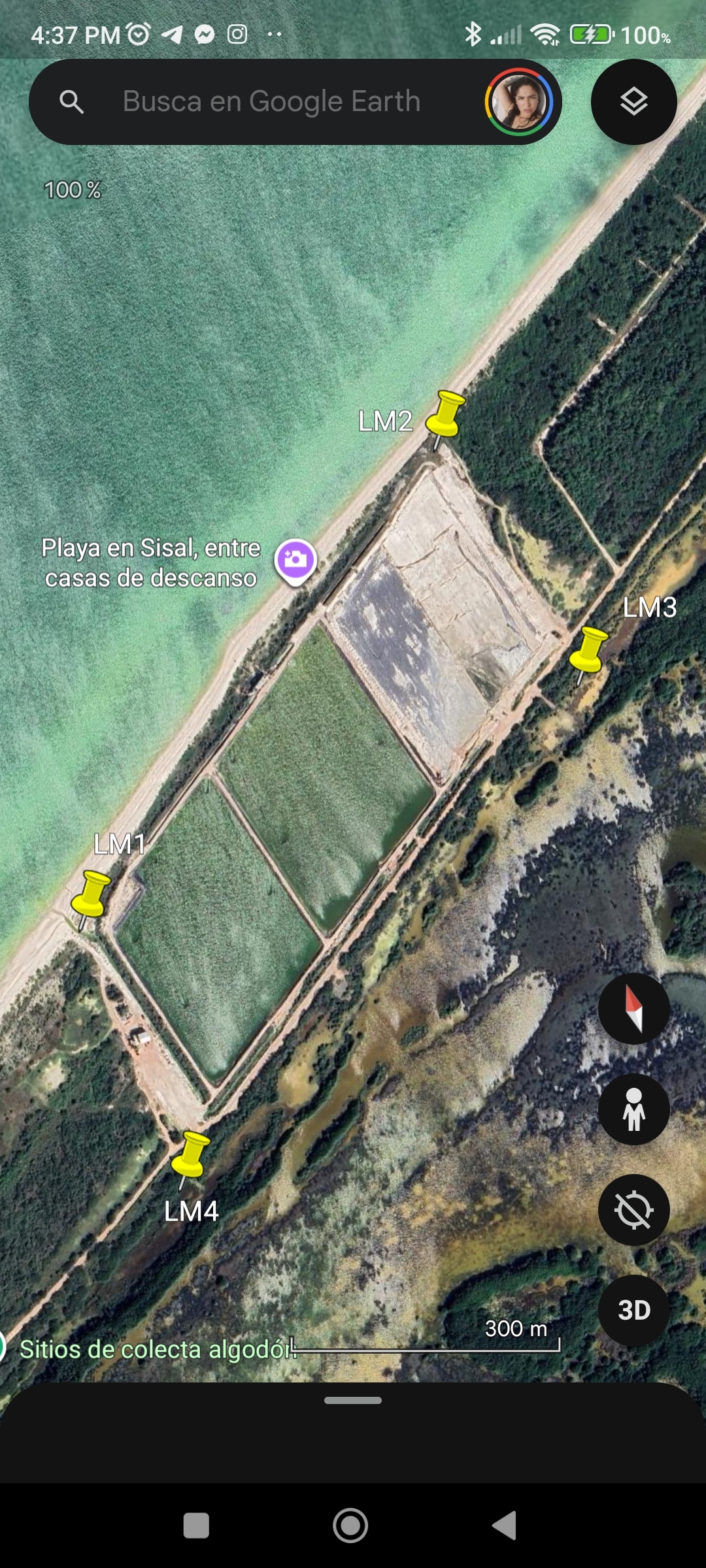This screenshot has height=1568, width=706.
Task: Tap the my location button
Action: [633, 1209]
